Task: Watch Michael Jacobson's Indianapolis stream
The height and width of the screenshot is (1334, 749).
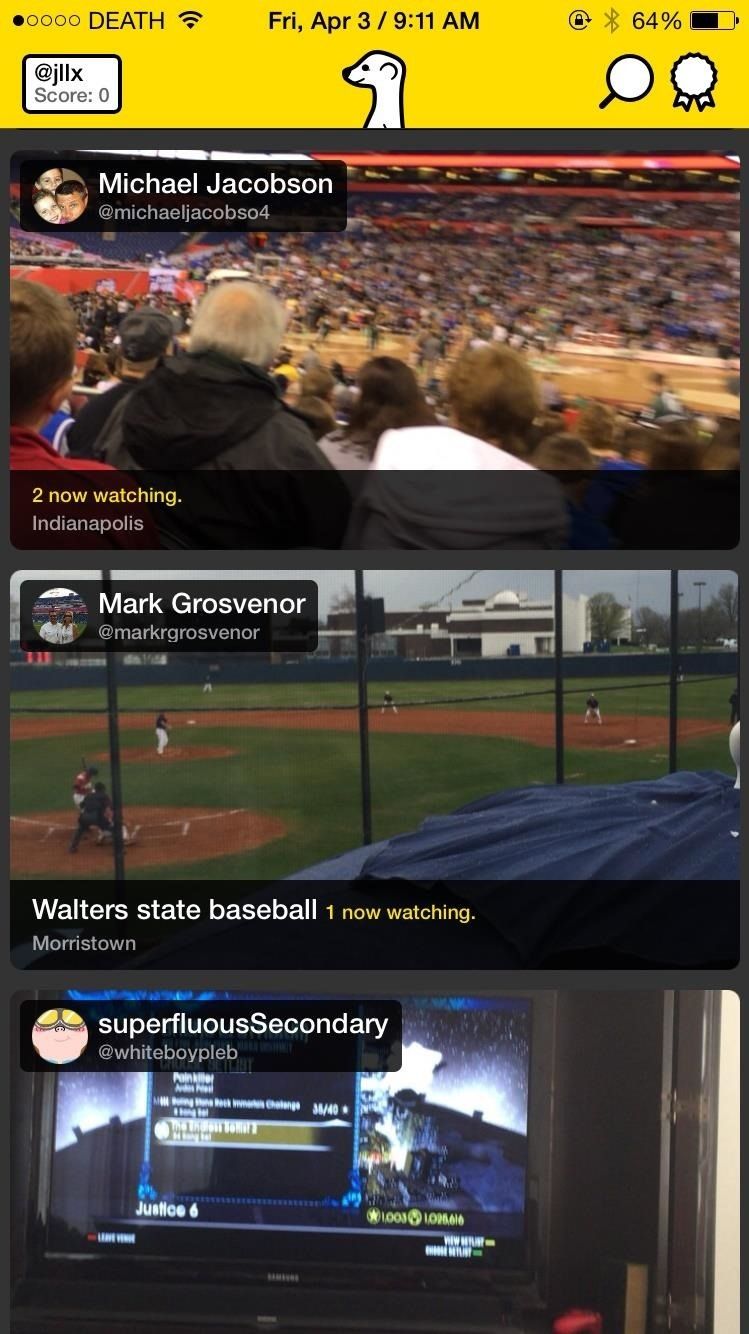Action: 375,350
